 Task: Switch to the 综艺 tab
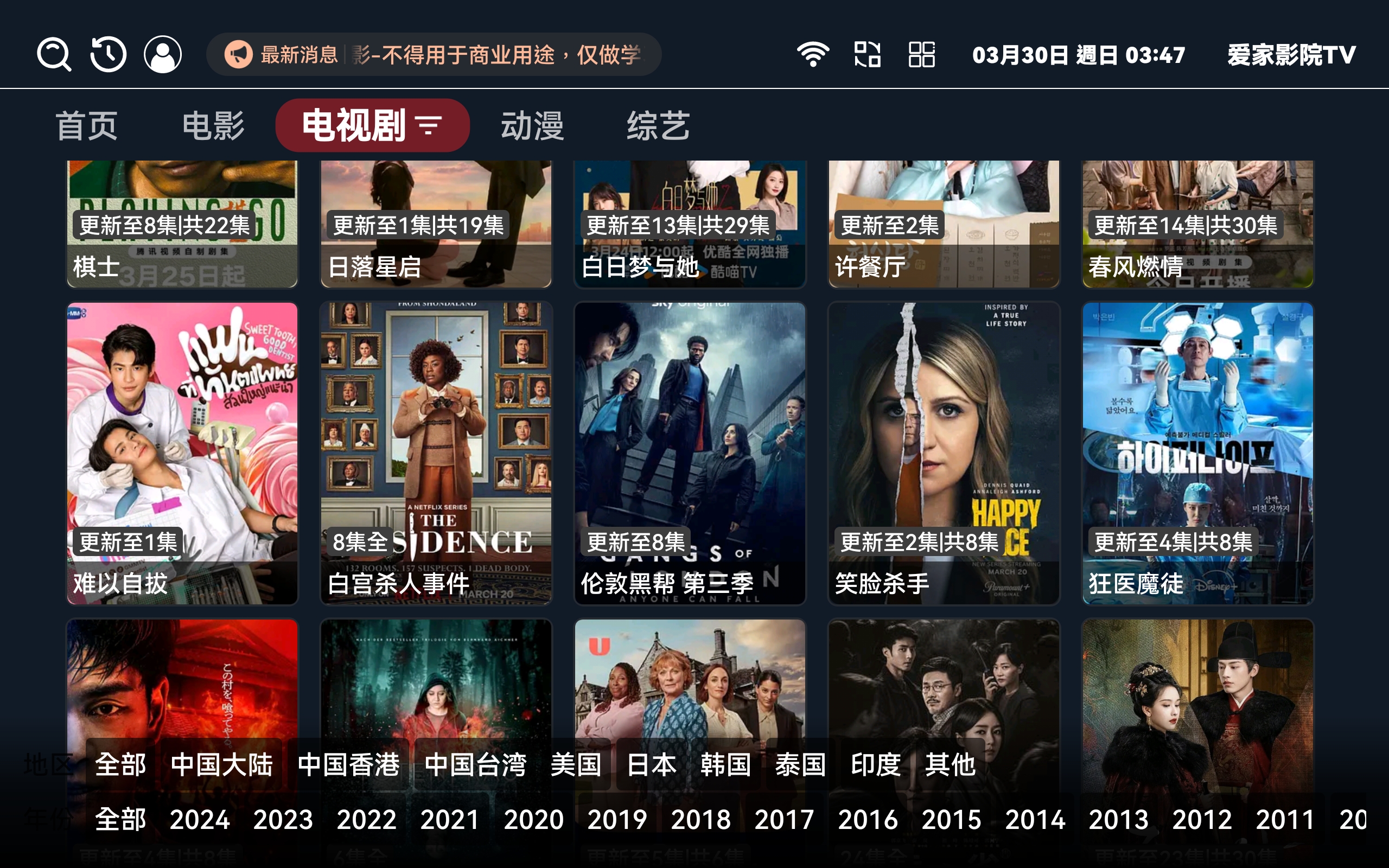658,126
